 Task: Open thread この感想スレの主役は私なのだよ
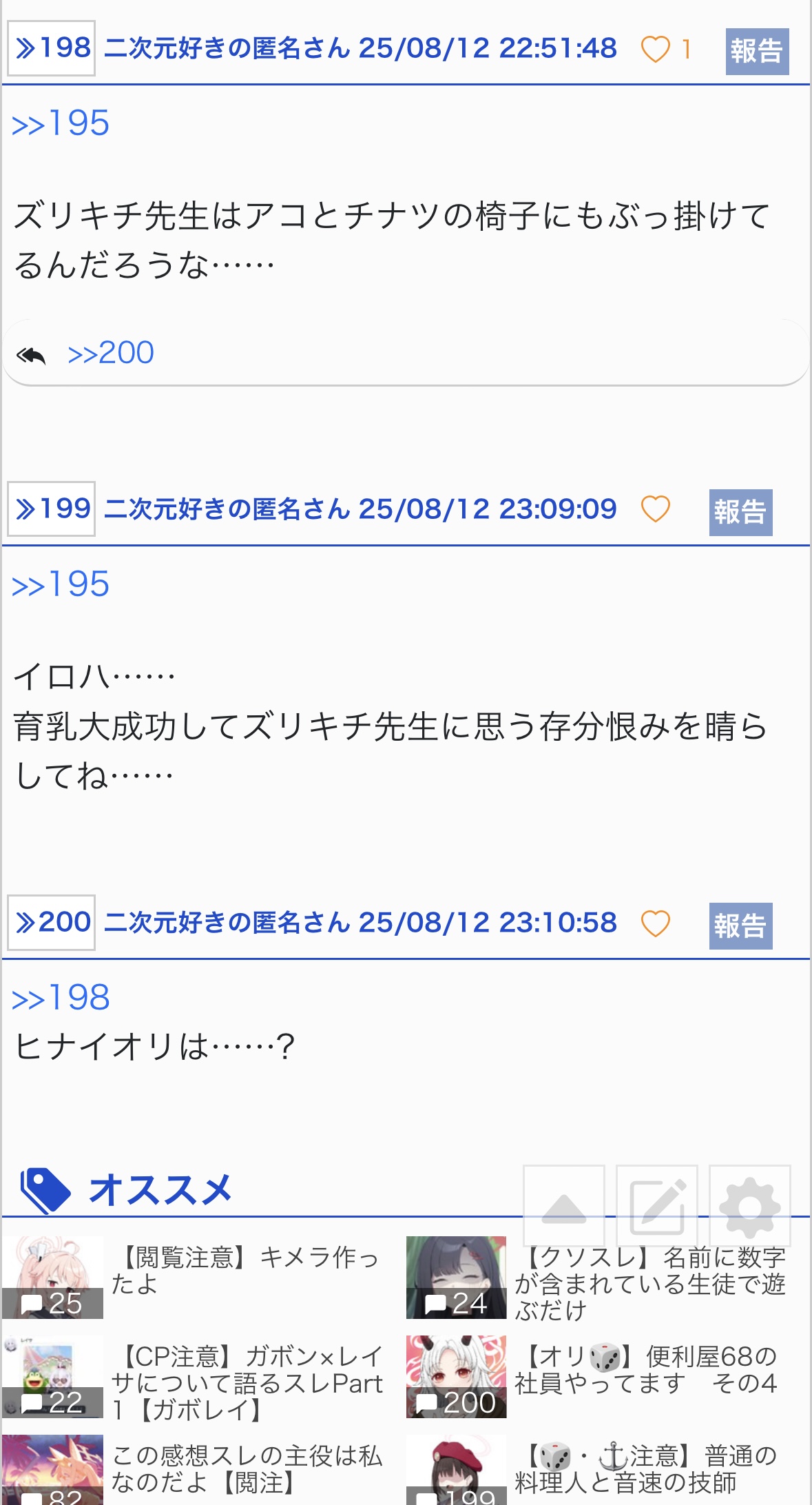point(246,1468)
